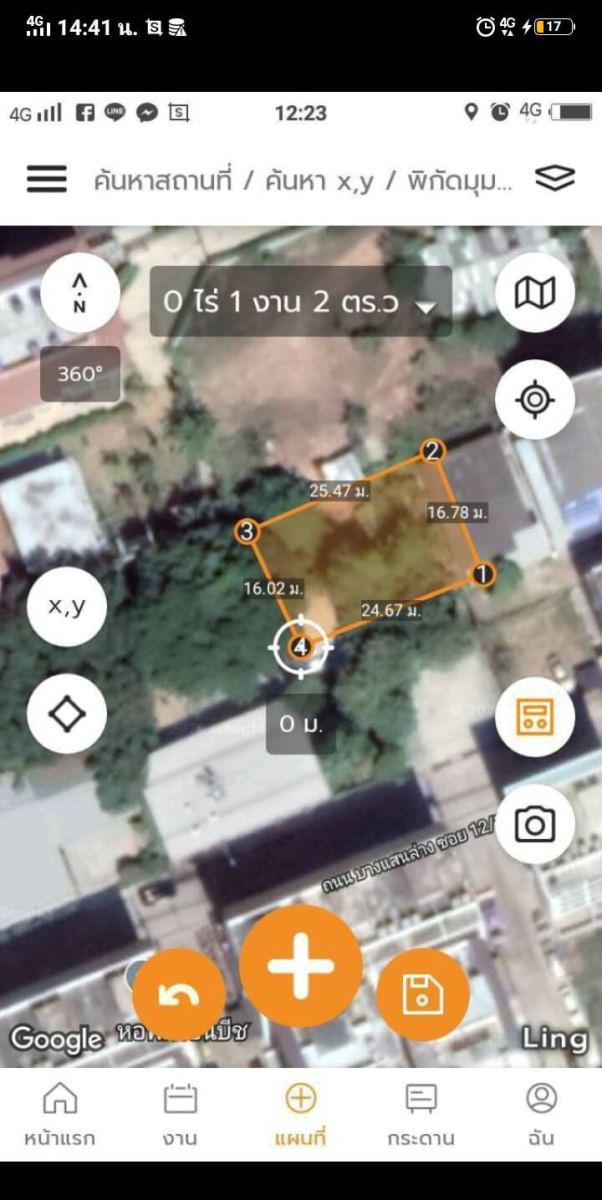Expand the area measurement dropdown
This screenshot has width=602, height=1200.
point(301,302)
